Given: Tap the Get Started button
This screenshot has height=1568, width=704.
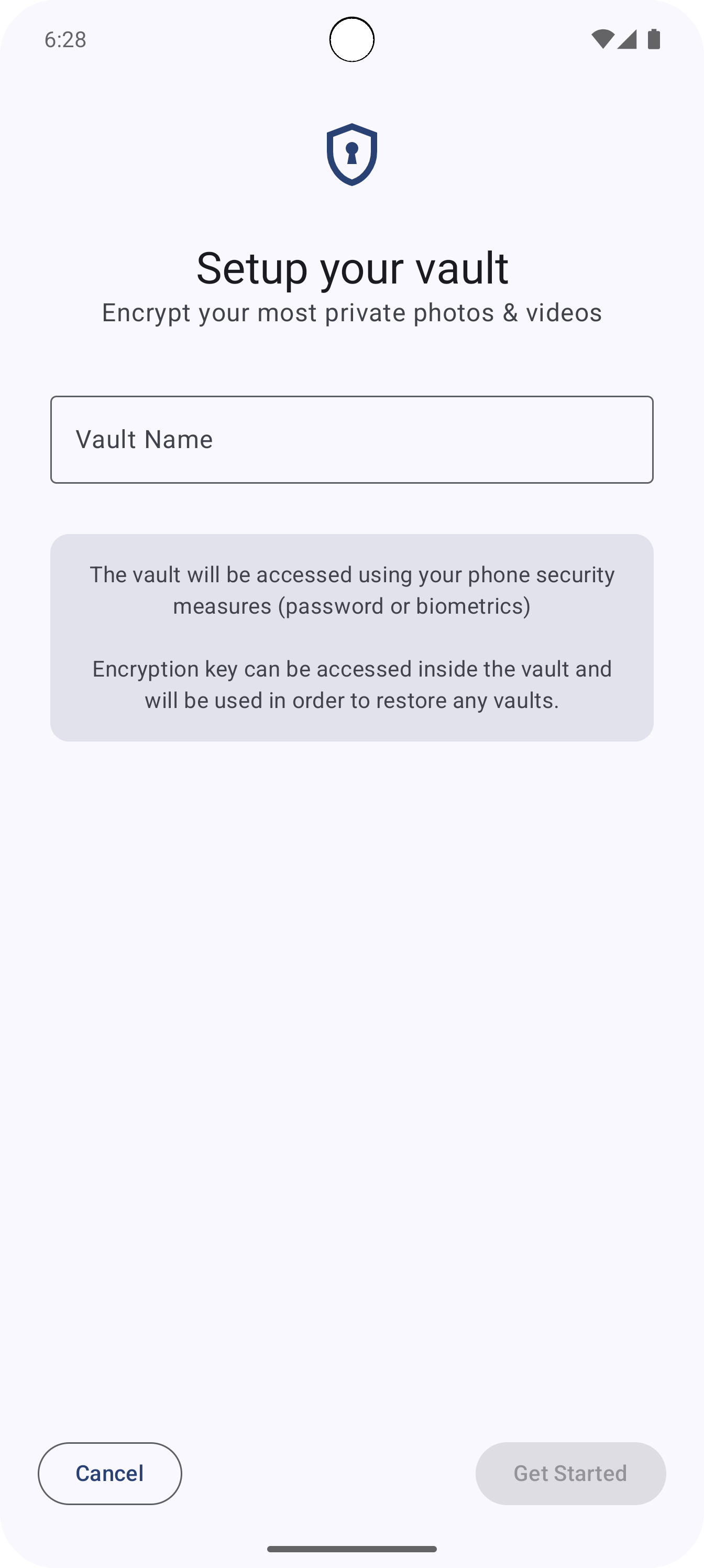Looking at the screenshot, I should pos(571,1473).
